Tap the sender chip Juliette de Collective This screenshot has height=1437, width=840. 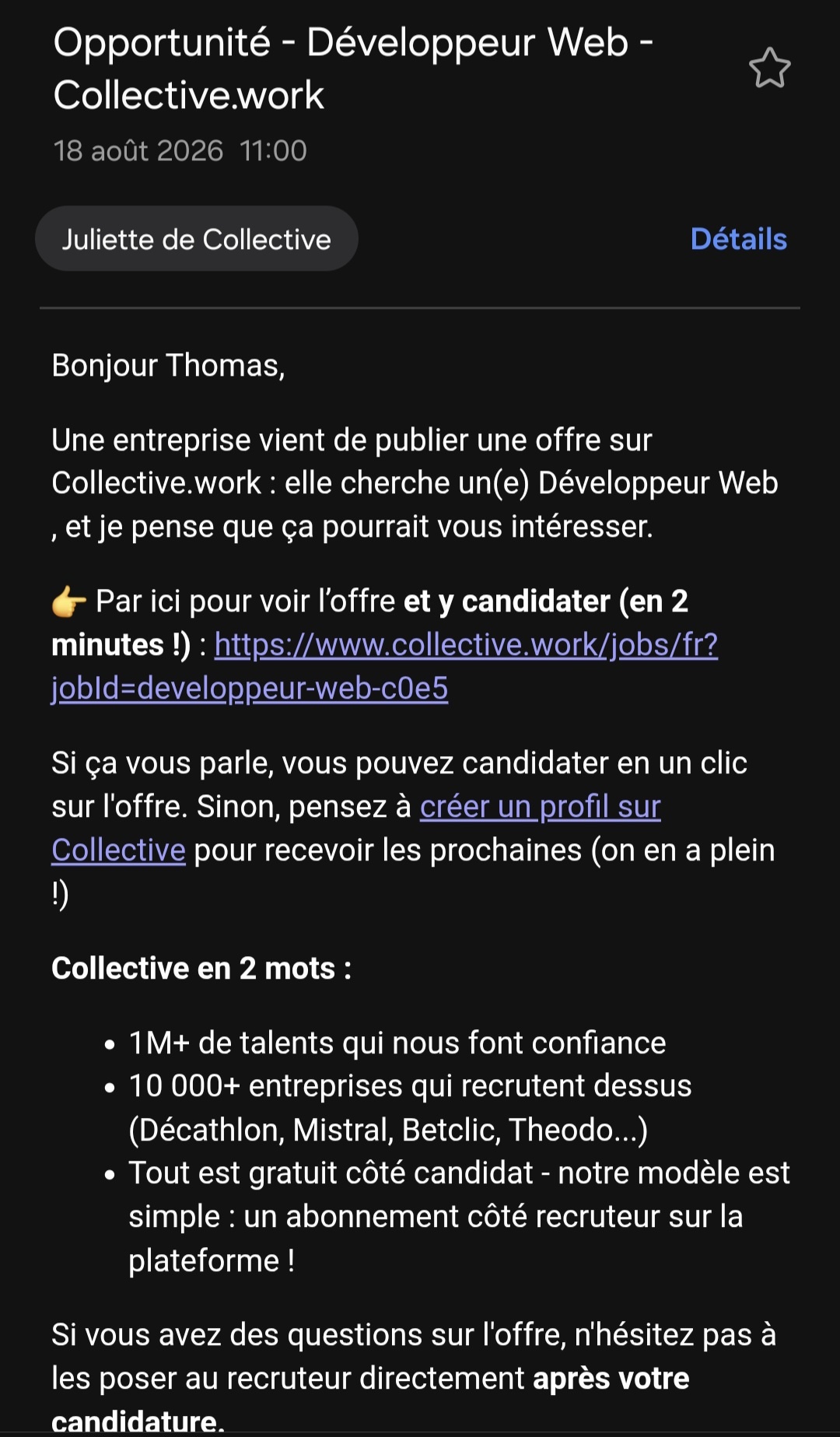pyautogui.click(x=197, y=239)
